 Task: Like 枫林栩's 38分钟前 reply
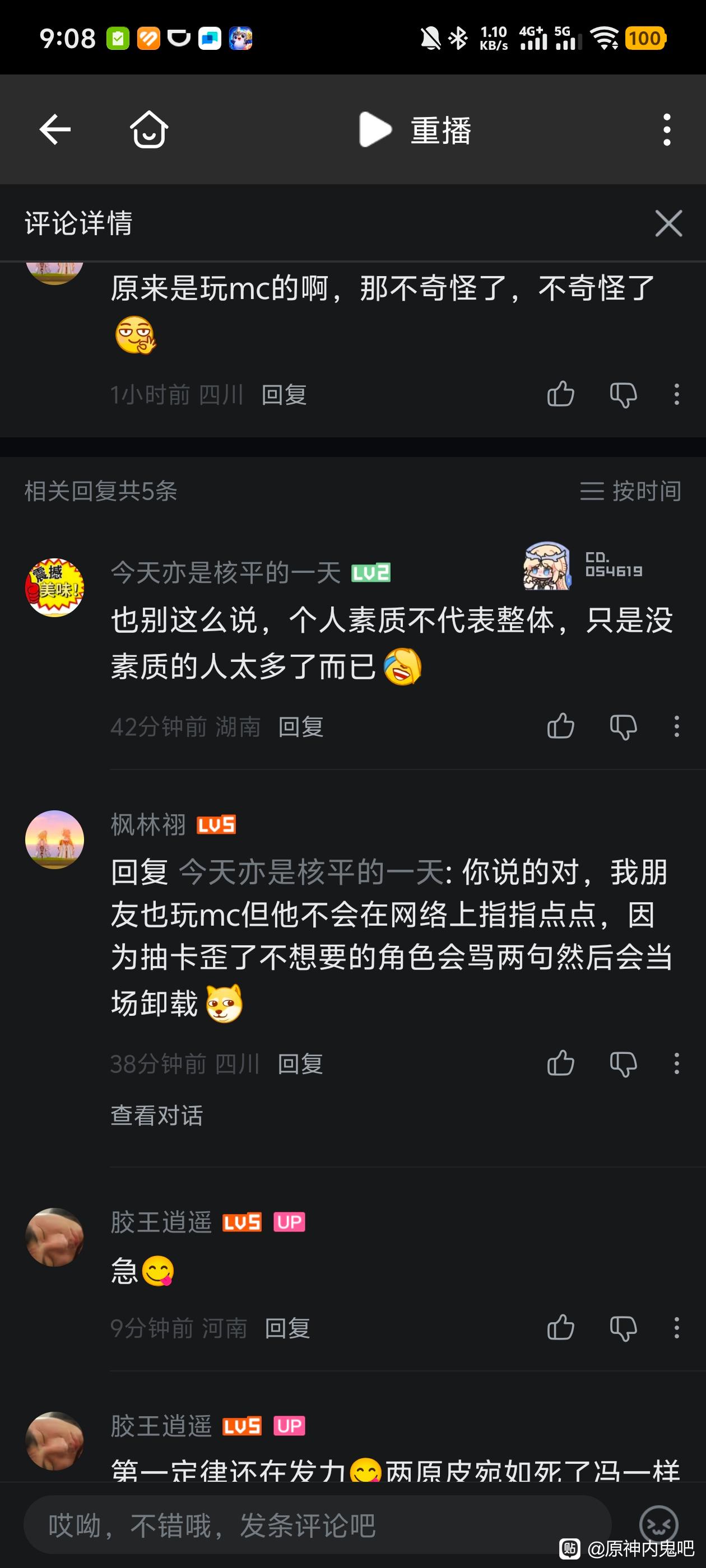click(560, 1063)
